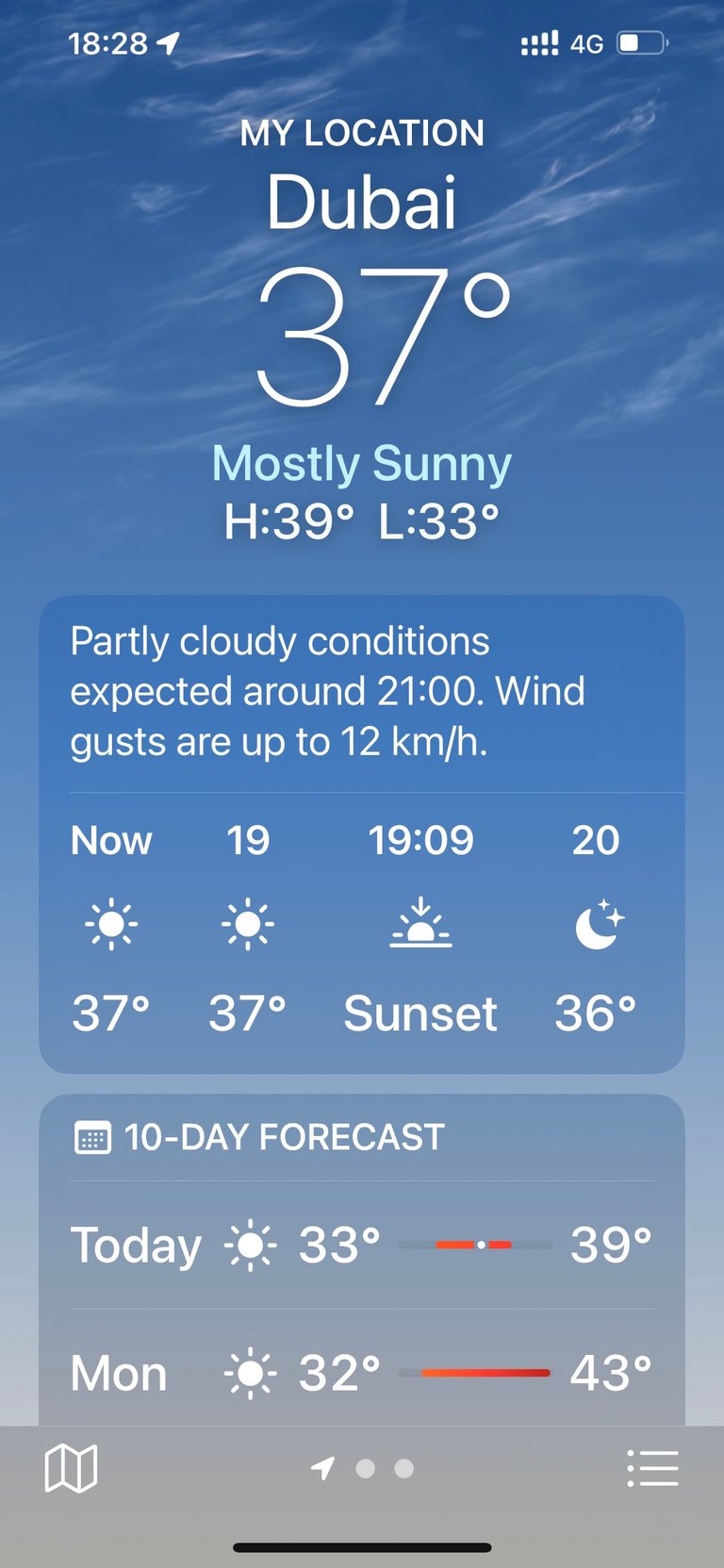The width and height of the screenshot is (724, 1568).
Task: Open the hourly forecast card
Action: click(362, 834)
